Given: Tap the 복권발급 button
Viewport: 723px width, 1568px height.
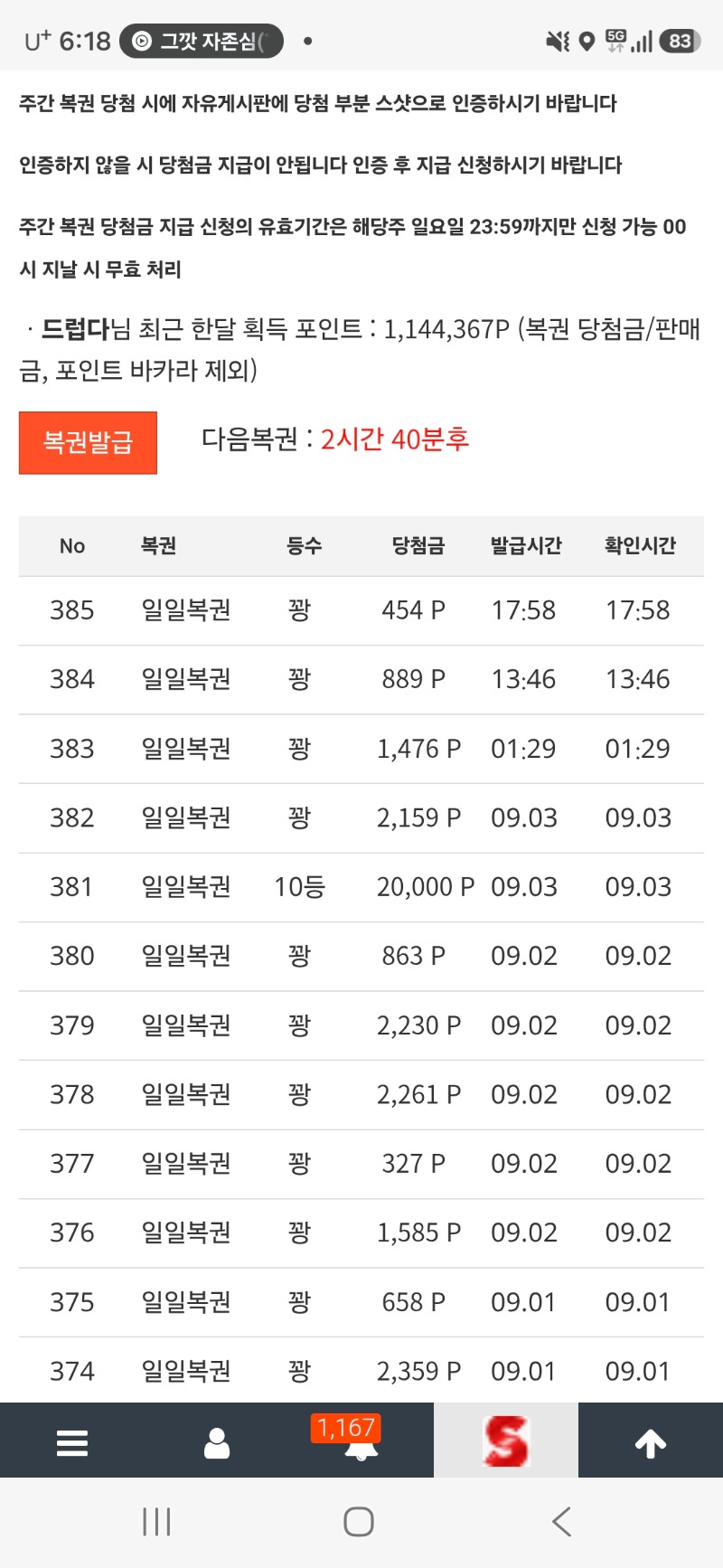Looking at the screenshot, I should coord(88,442).
